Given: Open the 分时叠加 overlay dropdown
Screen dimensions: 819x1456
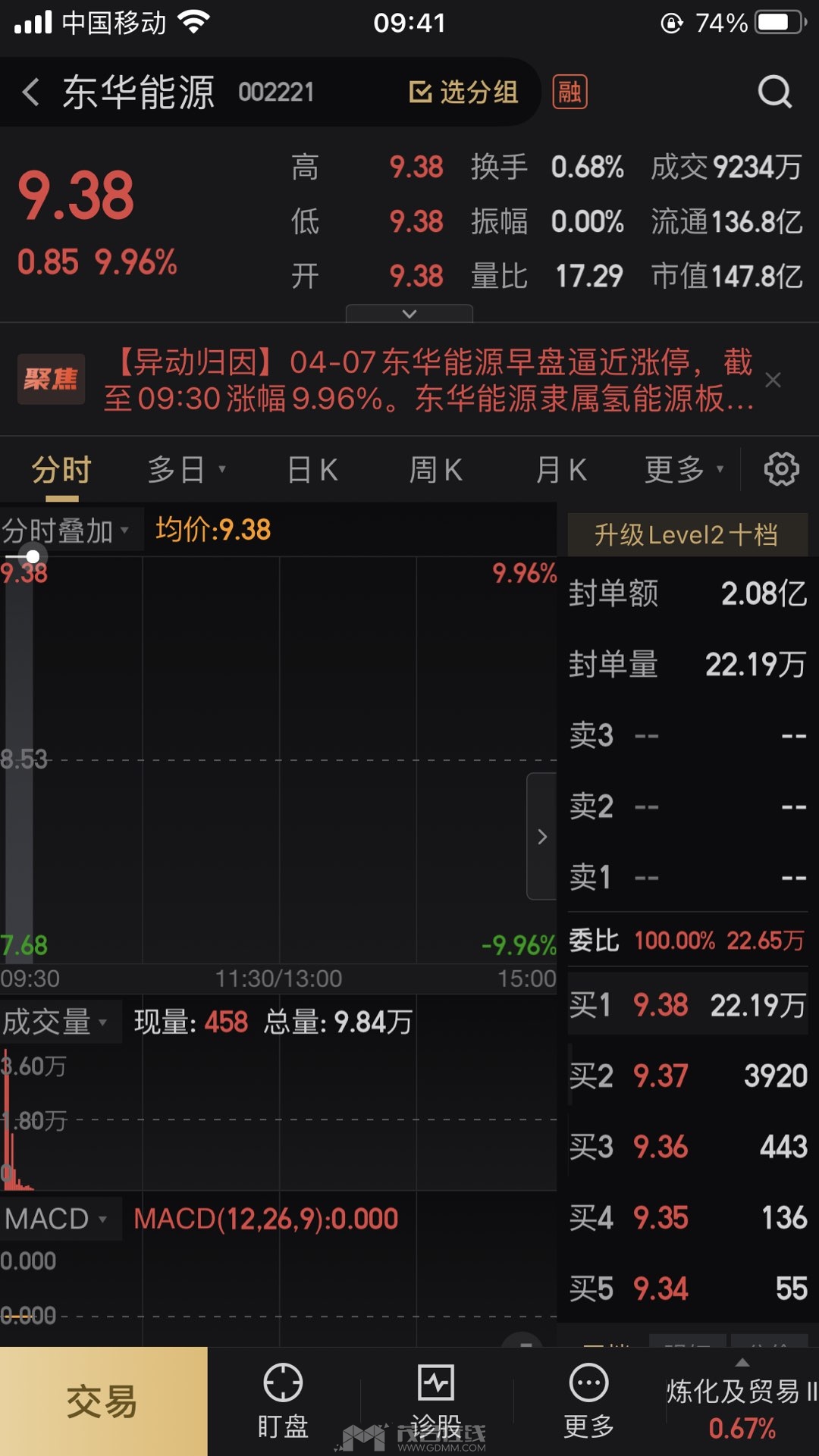Looking at the screenshot, I should click(x=66, y=530).
